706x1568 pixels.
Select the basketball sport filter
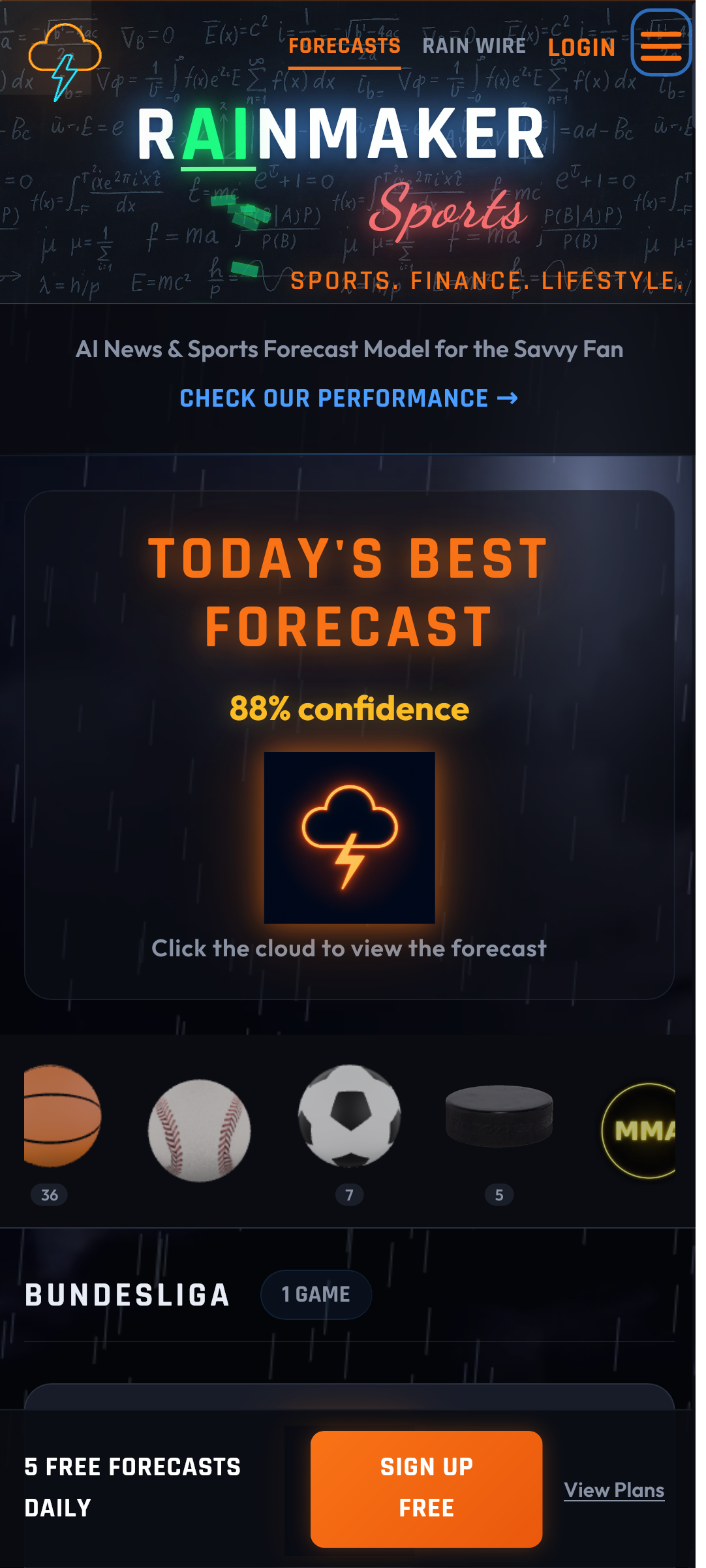62,1116
